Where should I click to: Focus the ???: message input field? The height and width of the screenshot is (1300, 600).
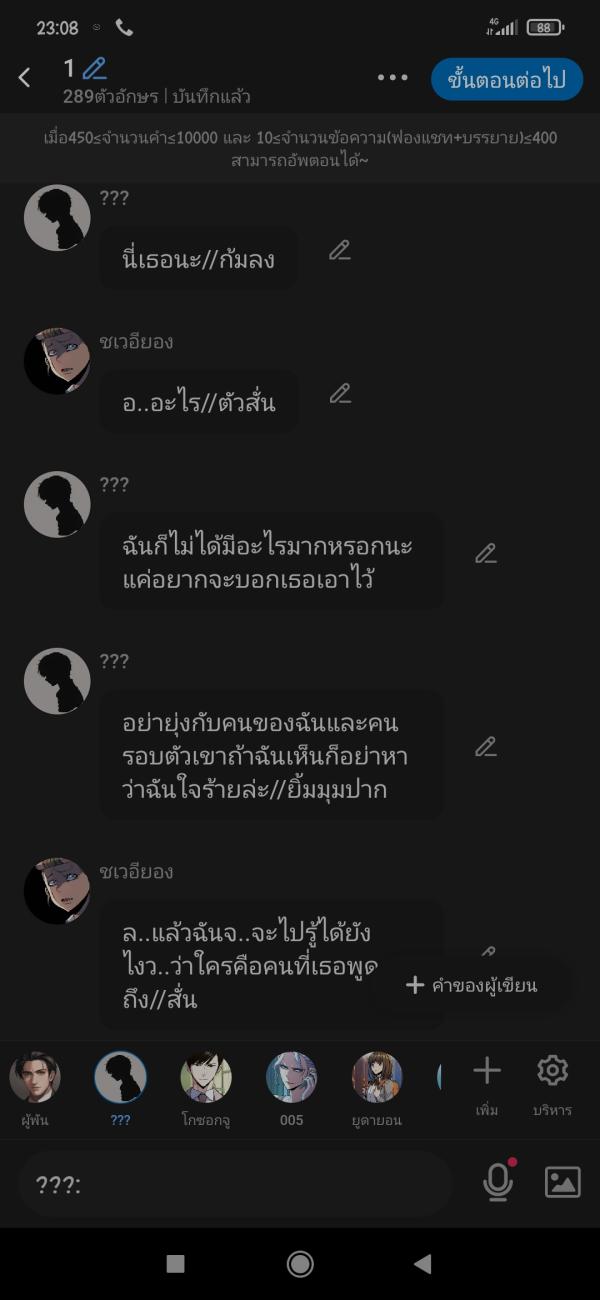(235, 1185)
